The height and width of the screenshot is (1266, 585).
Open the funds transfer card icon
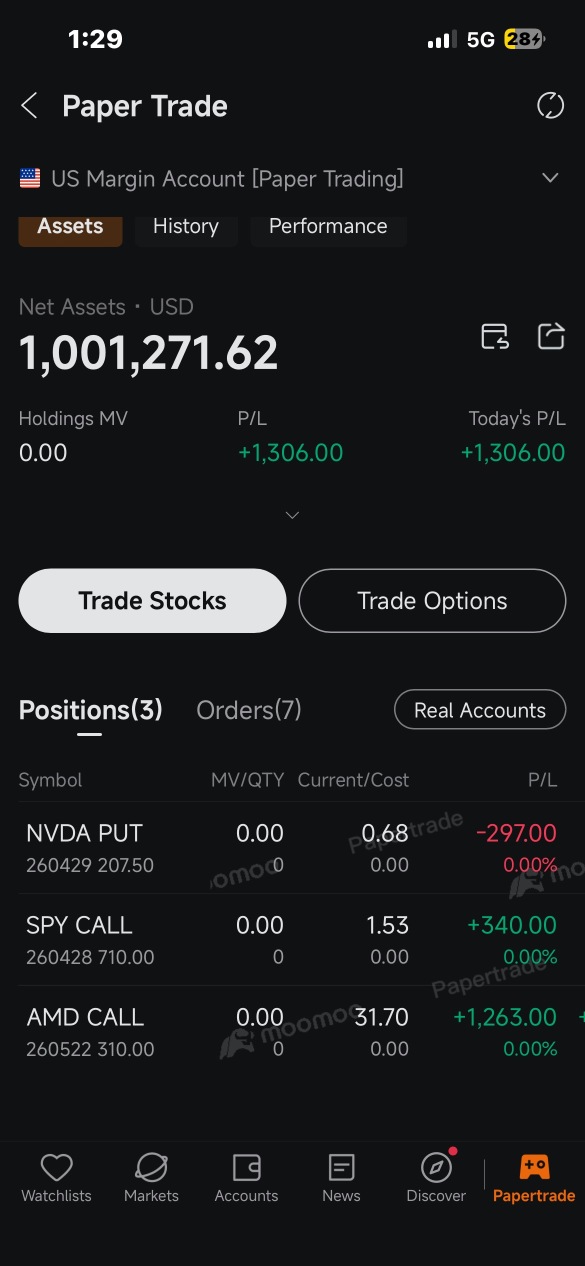[x=495, y=336]
